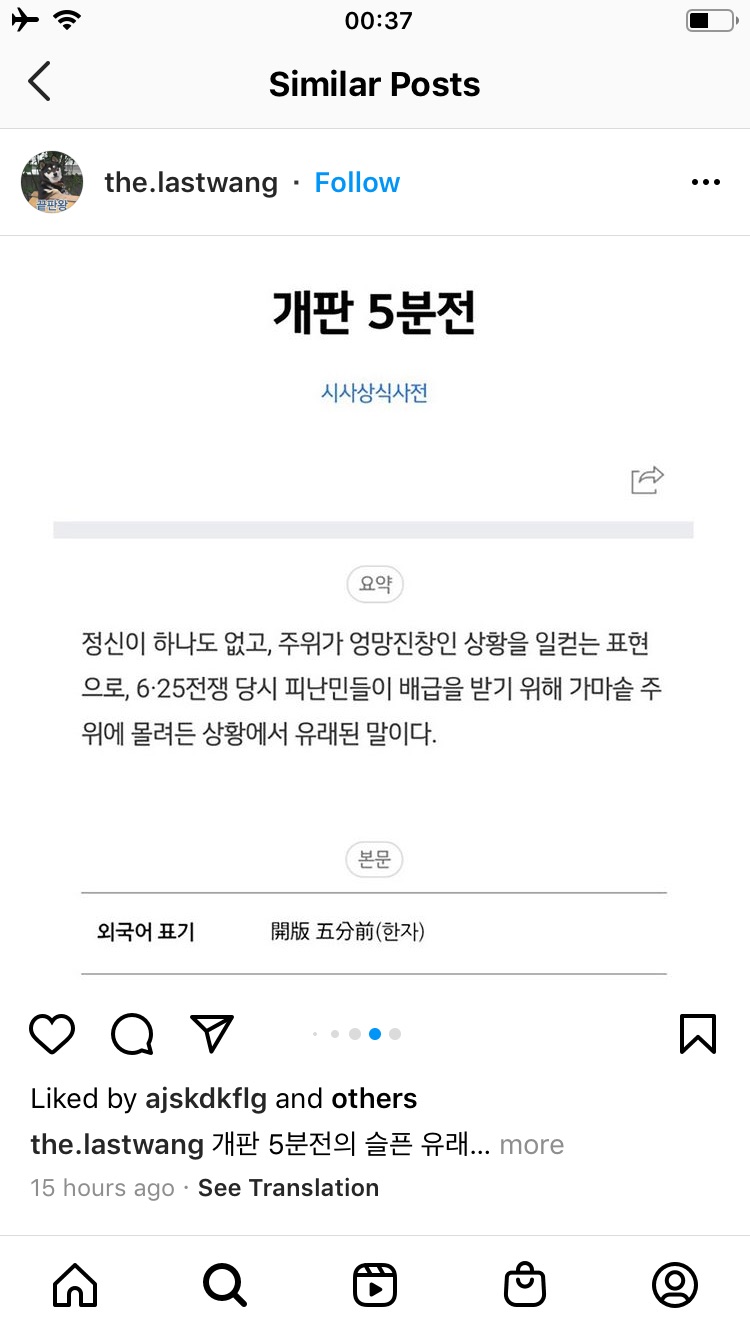Open post options three-dot menu

705,183
